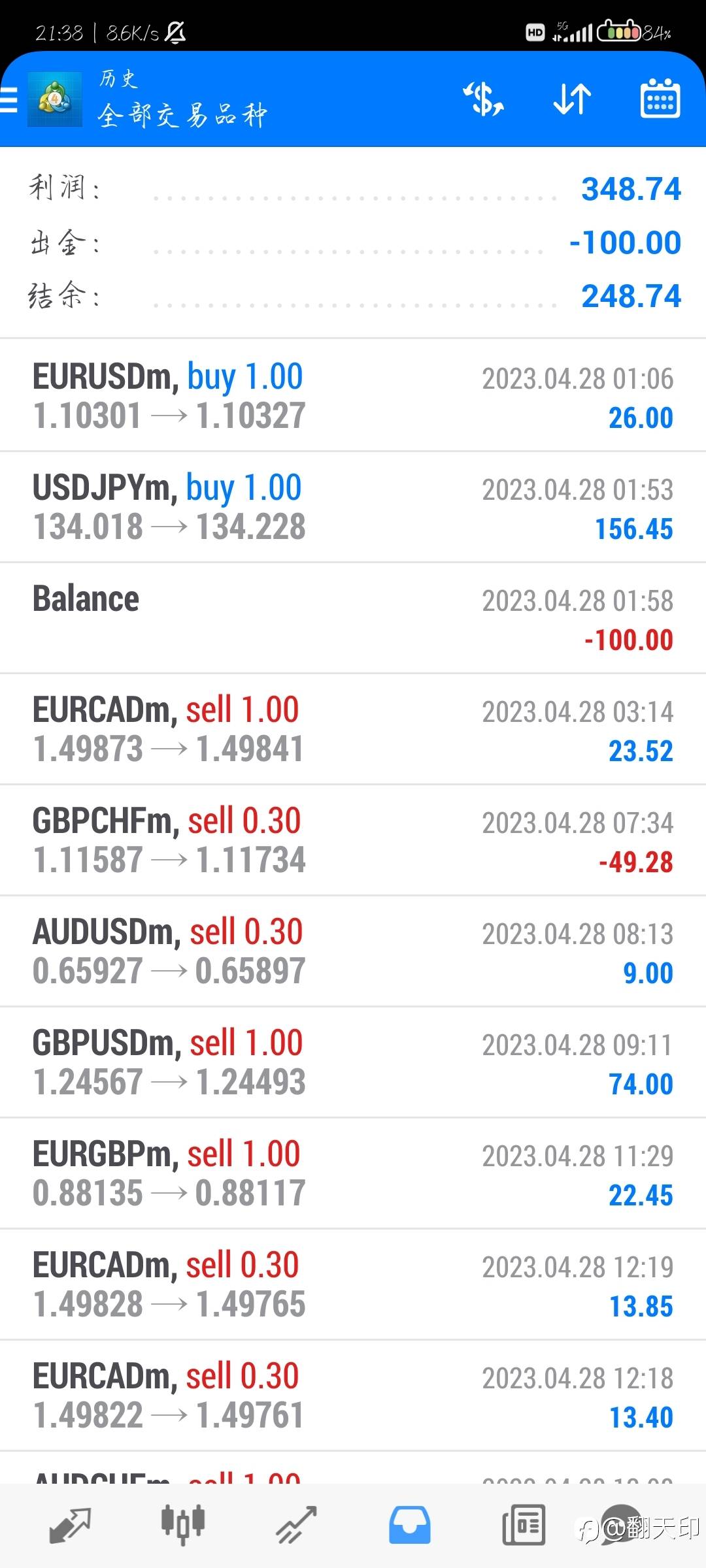The image size is (706, 1568).
Task: Switch to the candlestick Chart tab
Action: pos(183,1525)
